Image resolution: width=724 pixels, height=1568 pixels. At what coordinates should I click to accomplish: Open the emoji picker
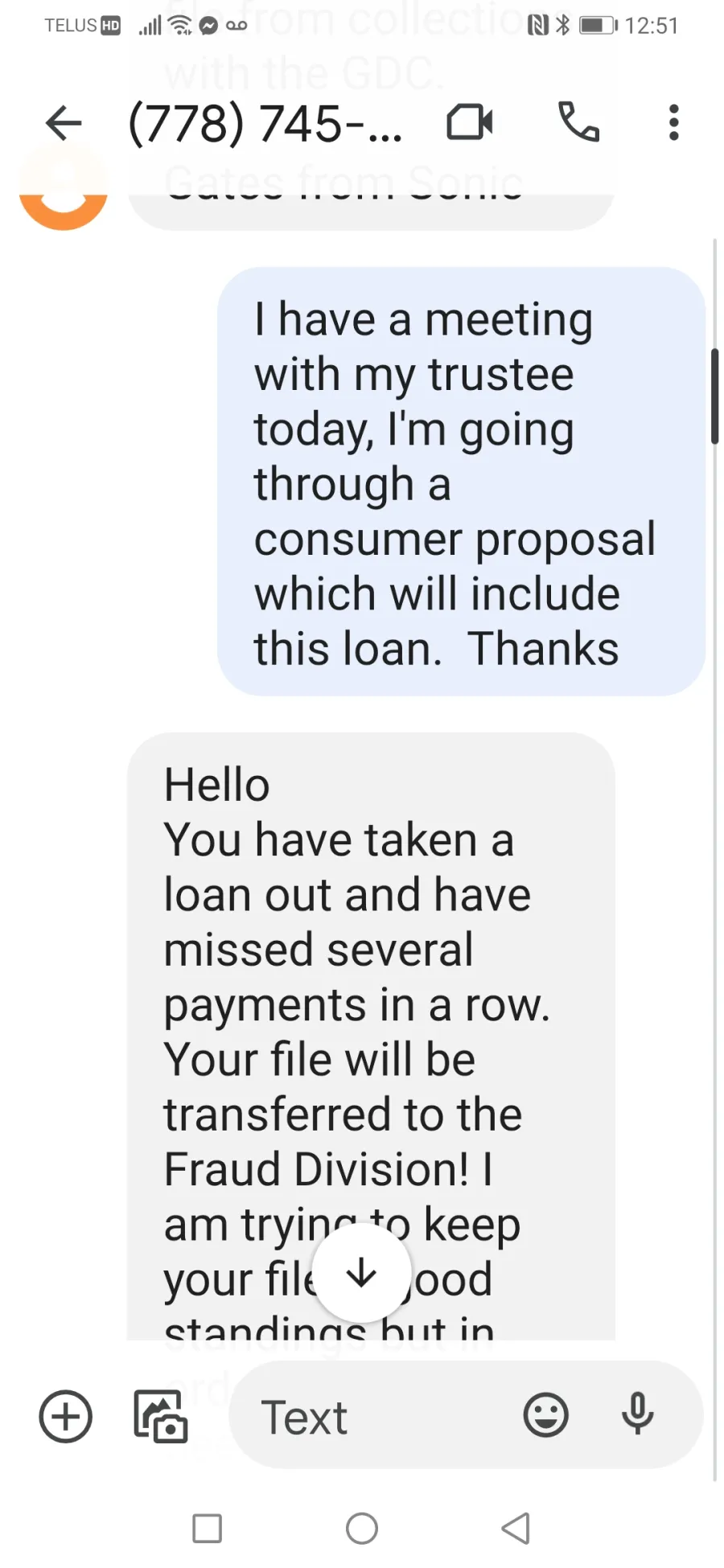pyautogui.click(x=546, y=1415)
